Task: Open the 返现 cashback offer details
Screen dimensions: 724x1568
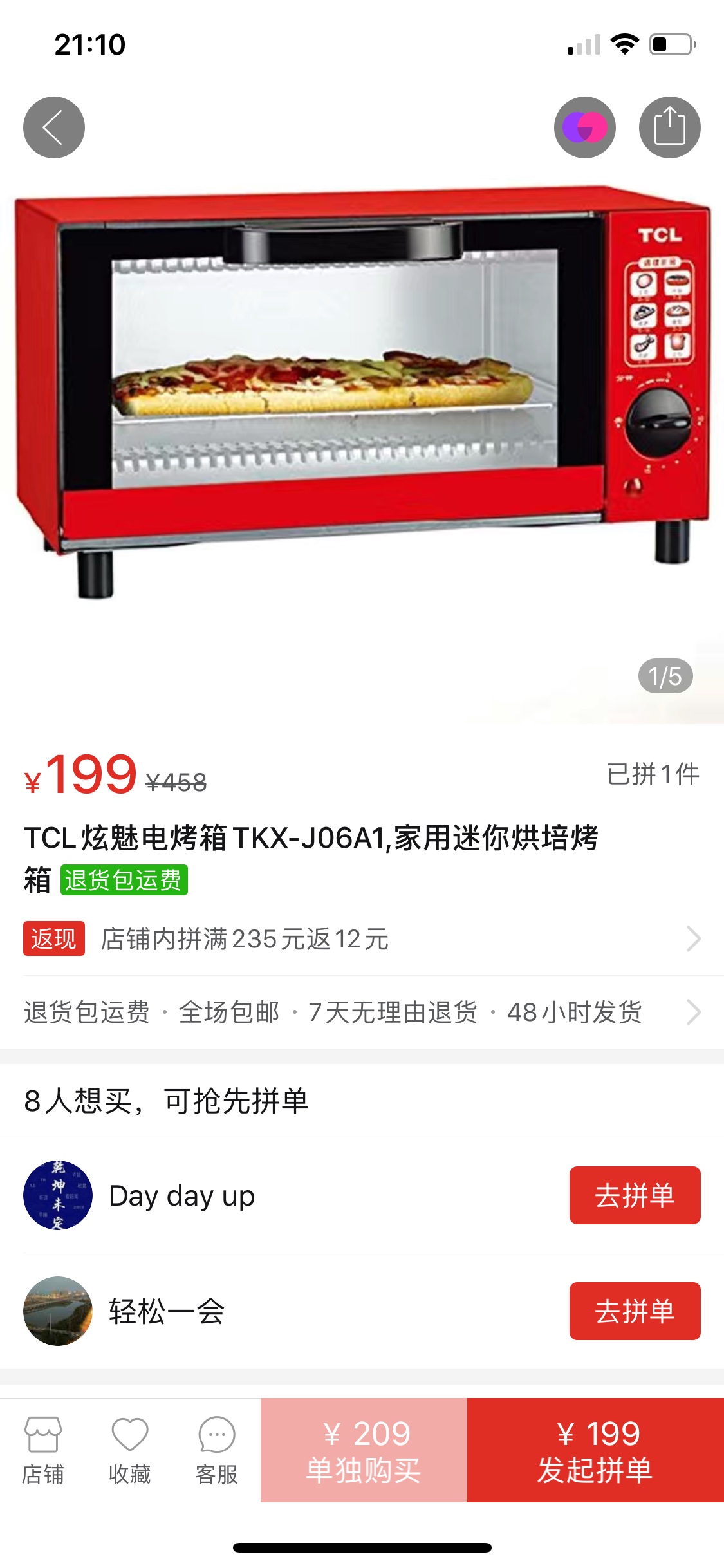Action: pyautogui.click(x=362, y=939)
